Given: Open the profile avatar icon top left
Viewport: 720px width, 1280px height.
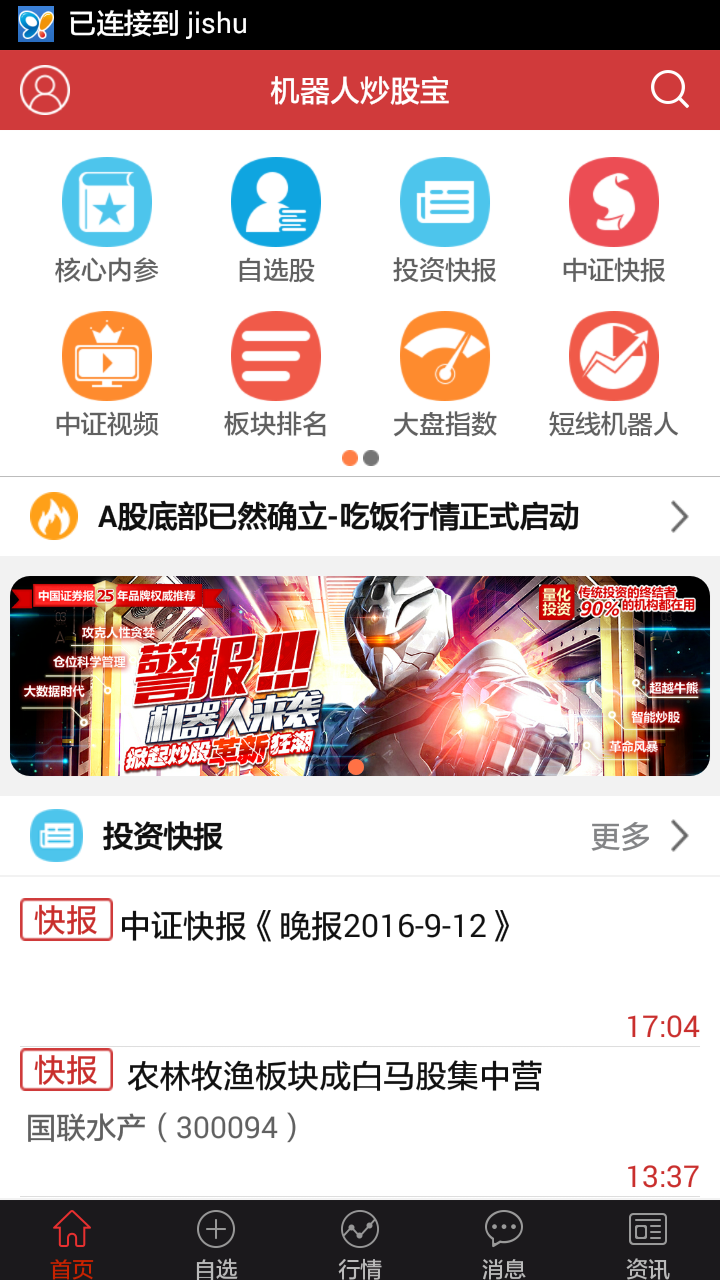Looking at the screenshot, I should [x=43, y=89].
